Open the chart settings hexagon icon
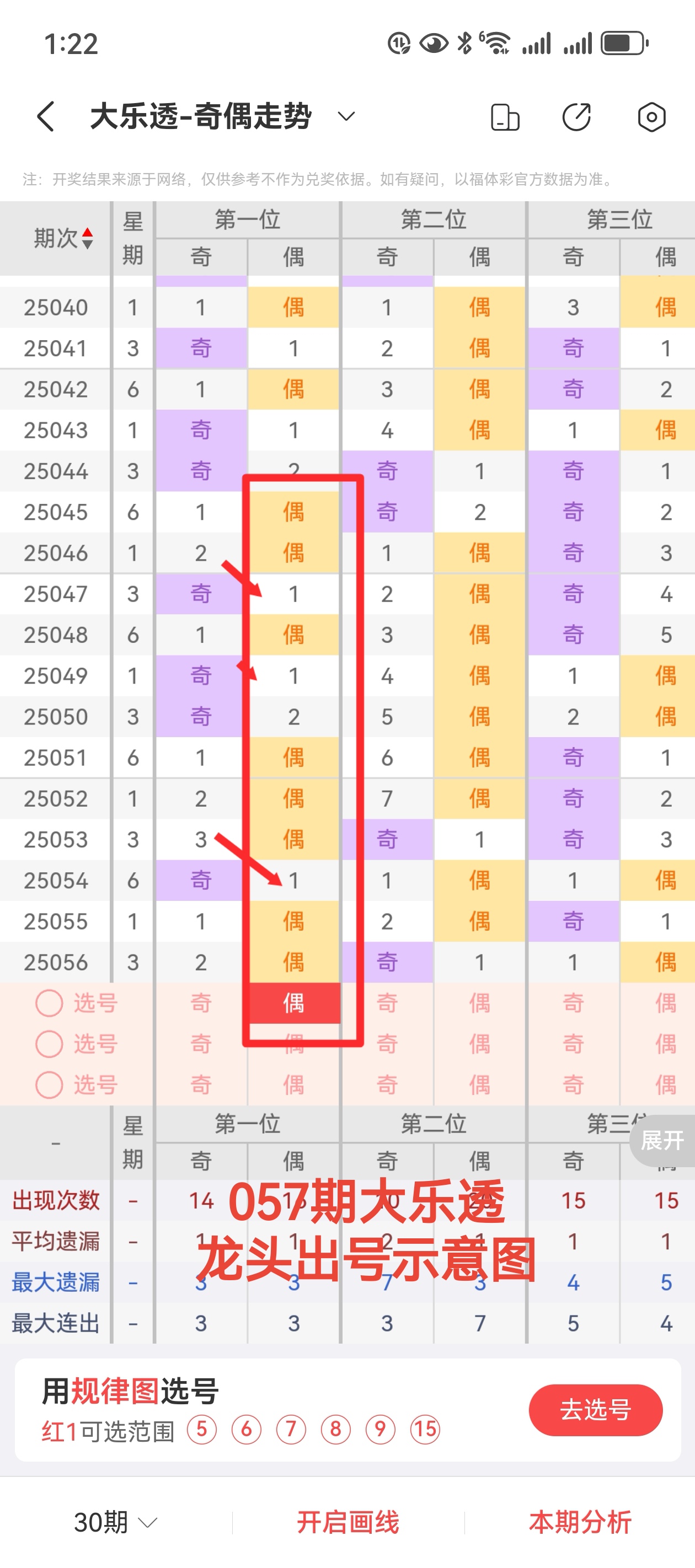The image size is (695, 1568). 651,117
